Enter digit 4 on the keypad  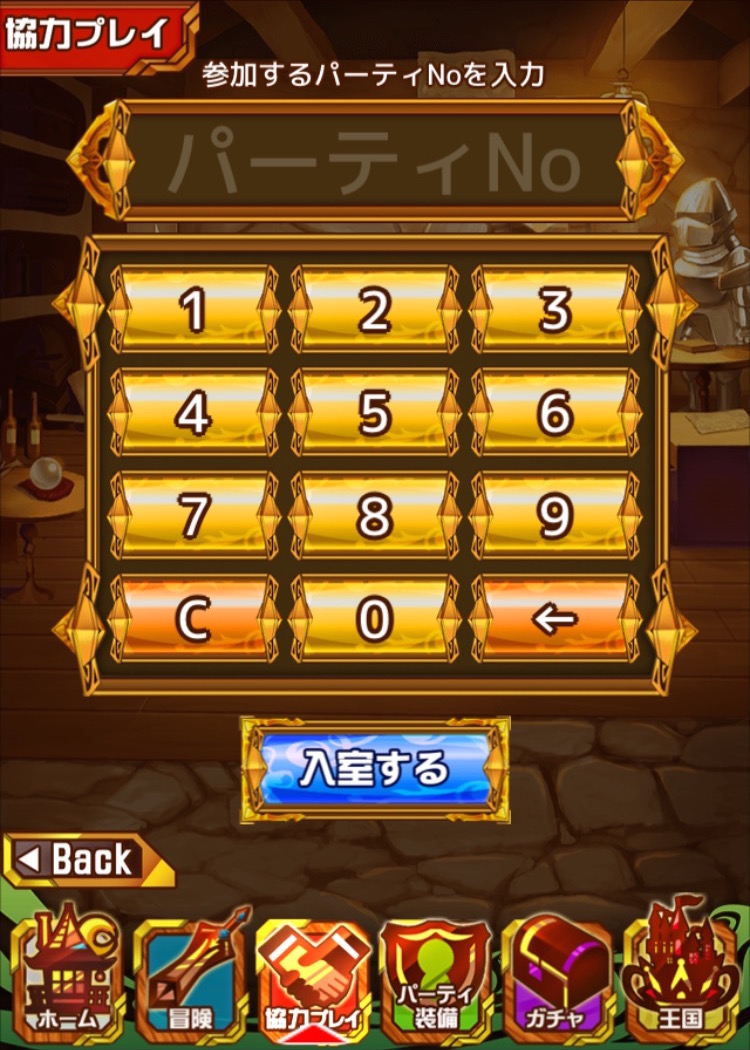(193, 412)
